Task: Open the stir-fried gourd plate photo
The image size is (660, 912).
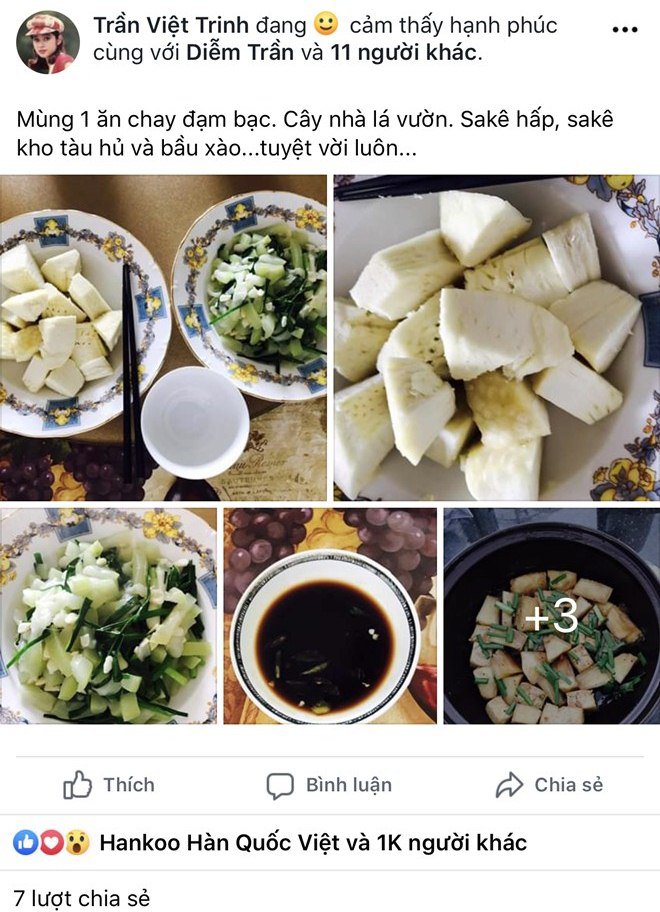Action: (x=108, y=615)
